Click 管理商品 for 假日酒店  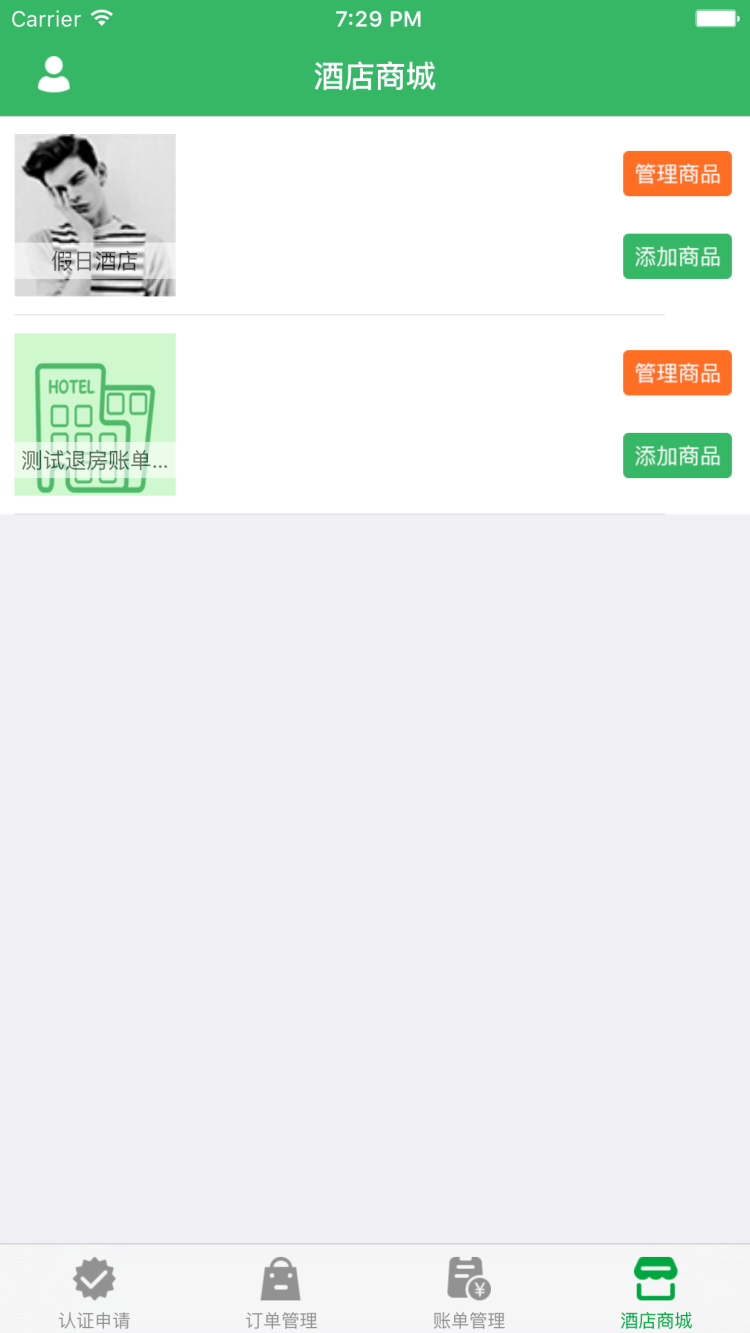pos(677,173)
